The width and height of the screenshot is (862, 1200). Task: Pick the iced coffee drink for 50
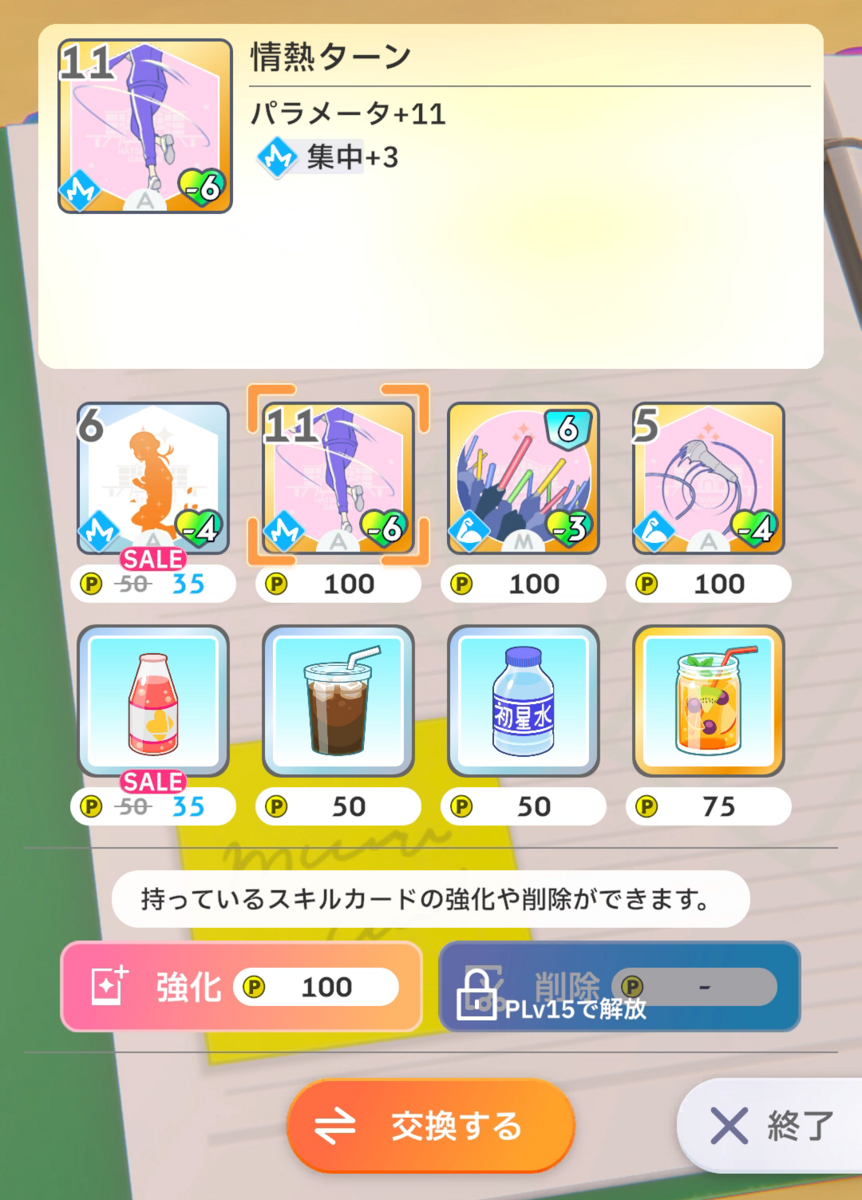338,701
